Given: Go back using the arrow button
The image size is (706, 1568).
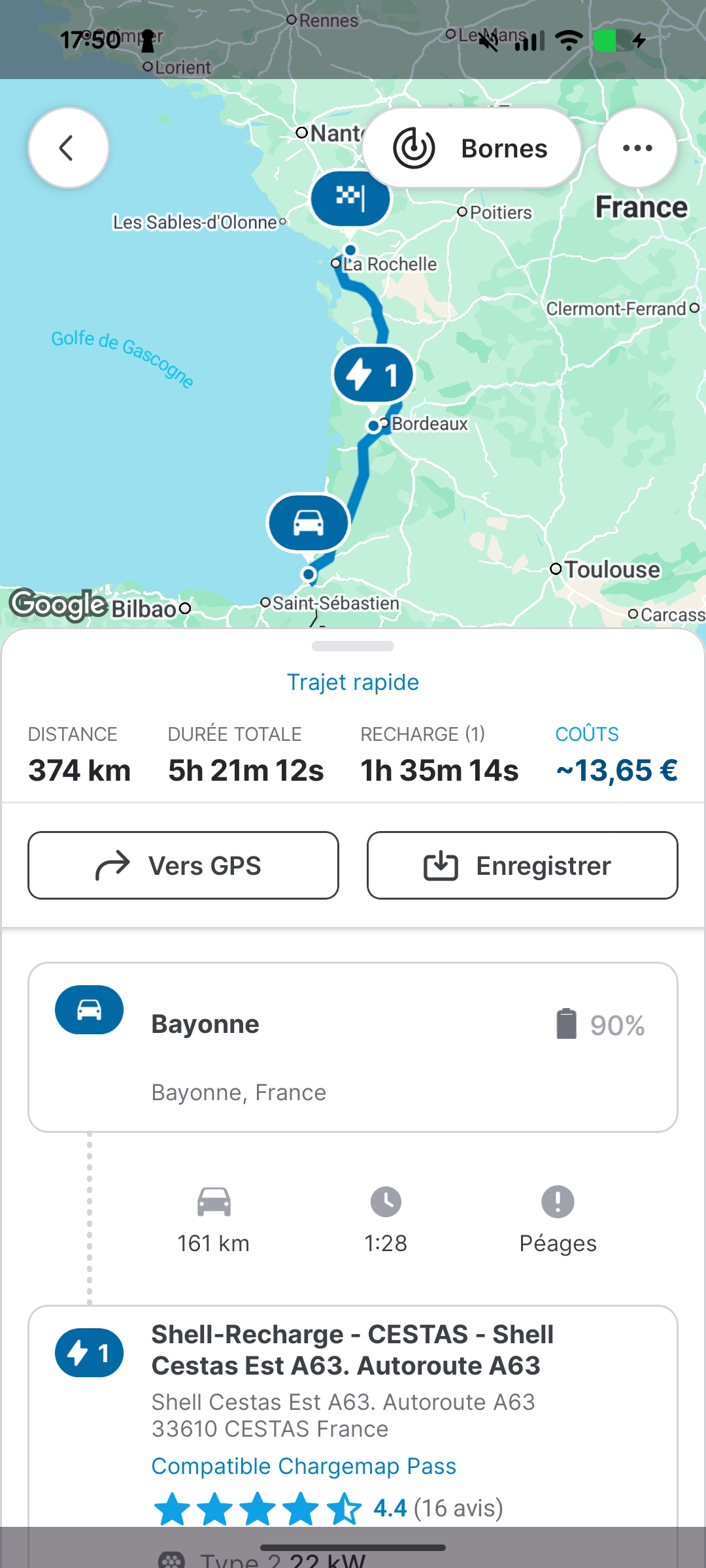Looking at the screenshot, I should pos(68,148).
